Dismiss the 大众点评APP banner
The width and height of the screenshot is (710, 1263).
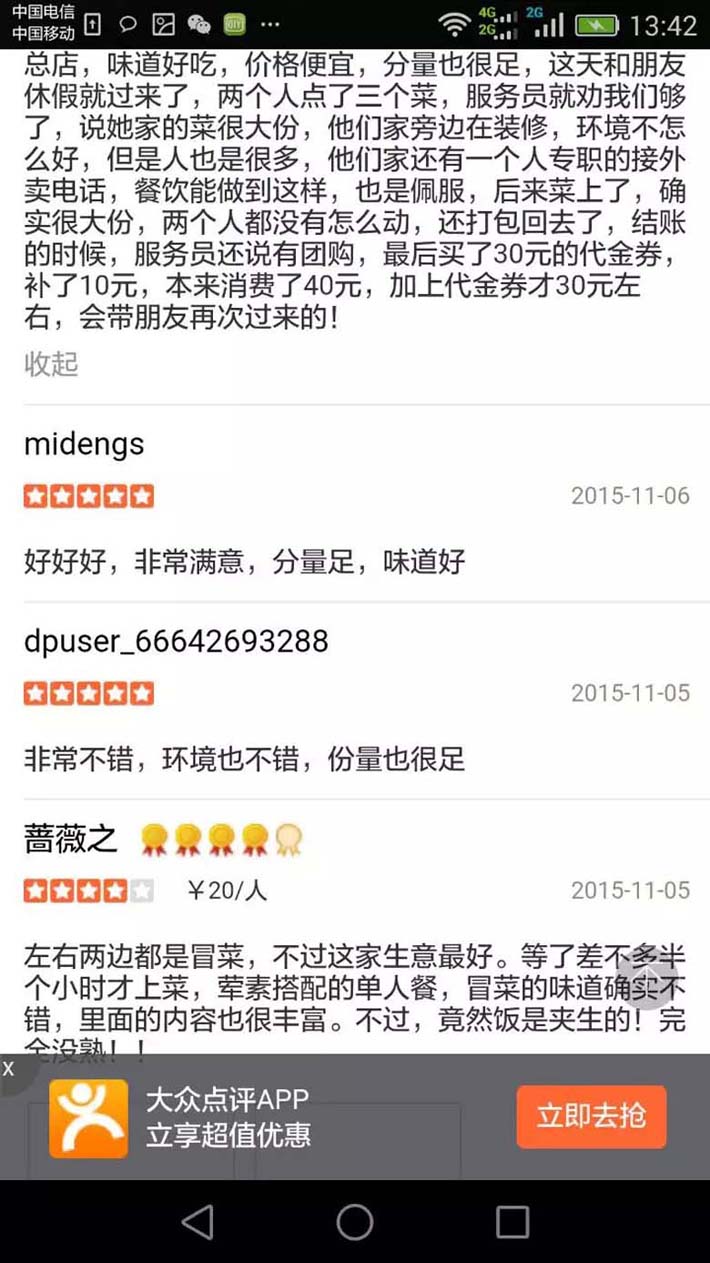pos(9,1069)
